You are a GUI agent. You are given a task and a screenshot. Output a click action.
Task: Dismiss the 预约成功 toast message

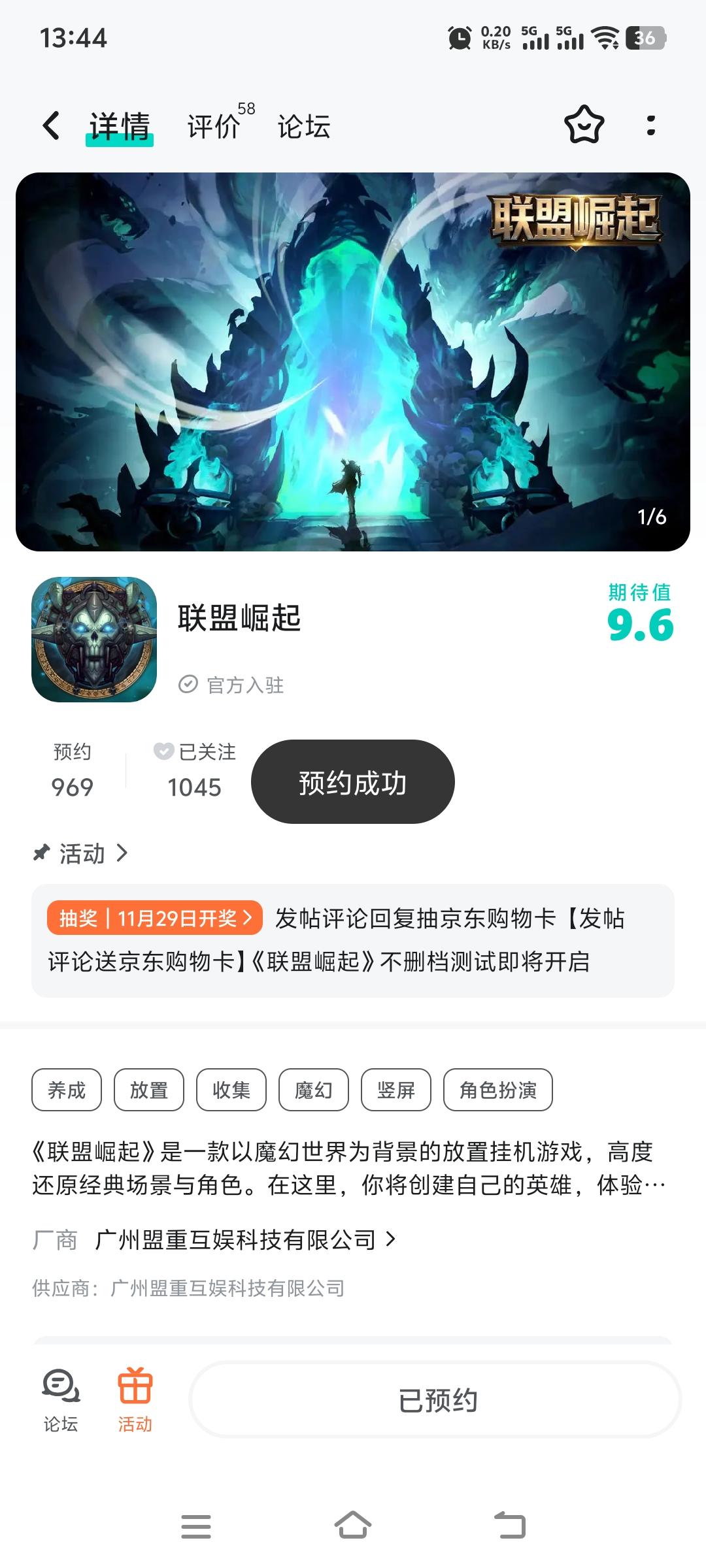352,782
